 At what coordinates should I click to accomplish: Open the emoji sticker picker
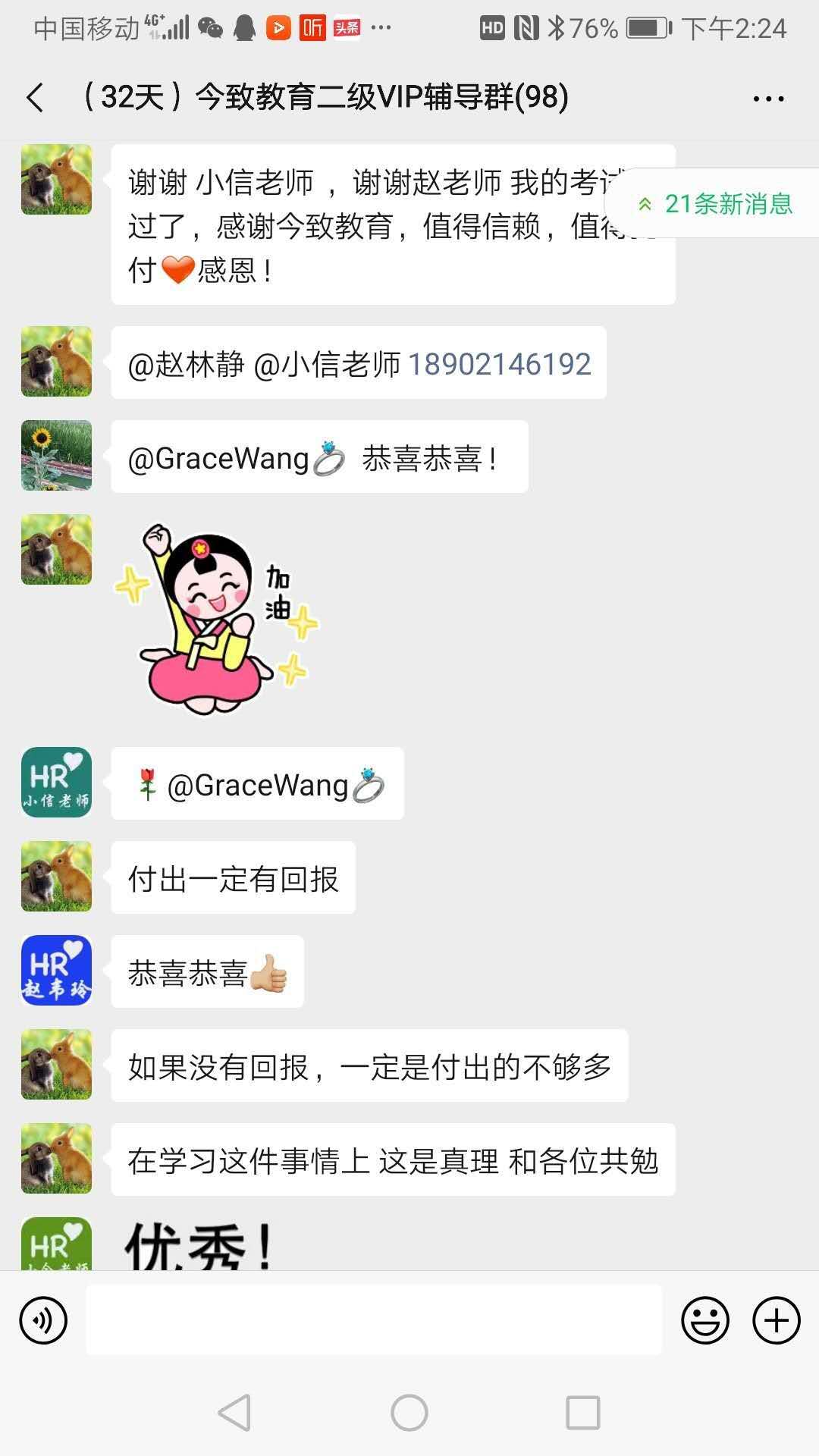(x=704, y=1320)
